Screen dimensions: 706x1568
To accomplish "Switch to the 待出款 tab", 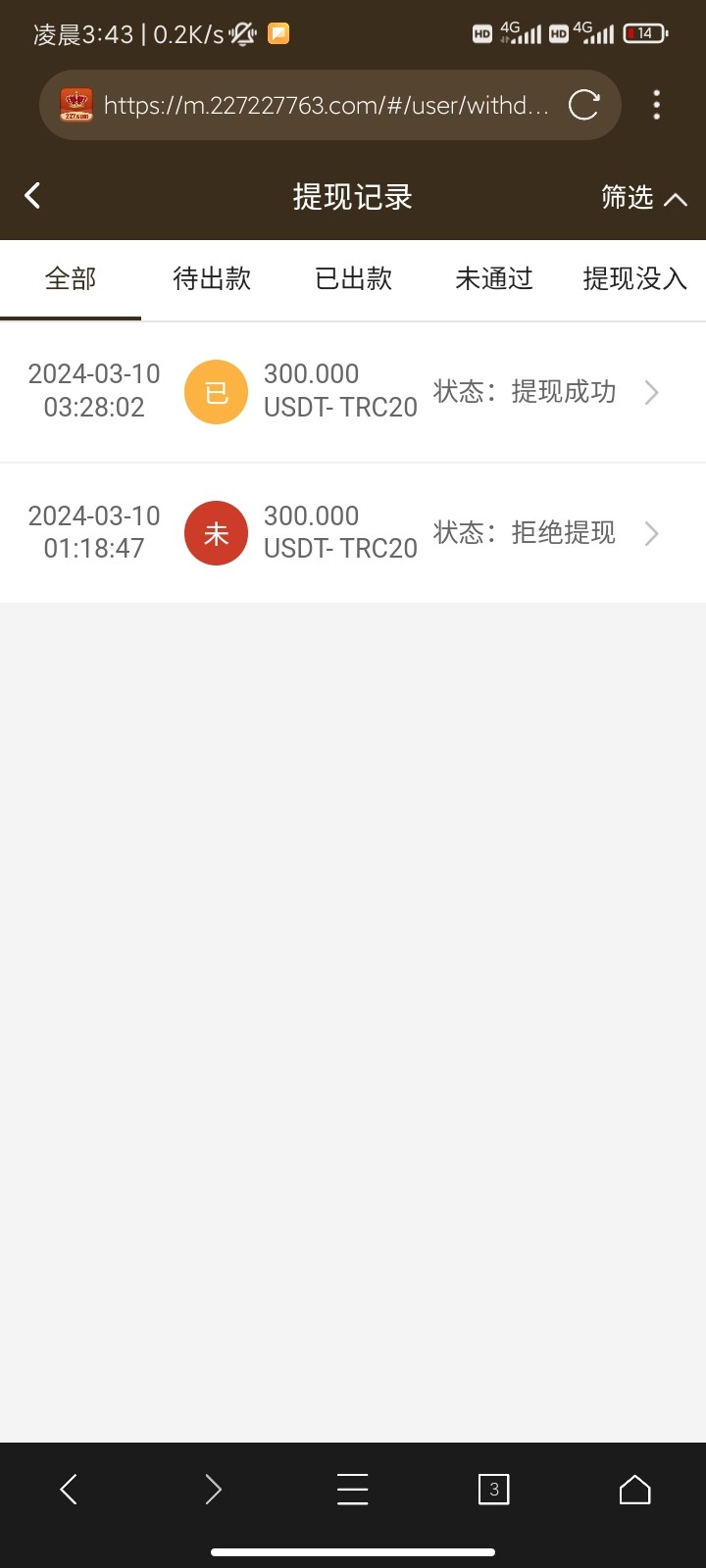I will tap(211, 279).
